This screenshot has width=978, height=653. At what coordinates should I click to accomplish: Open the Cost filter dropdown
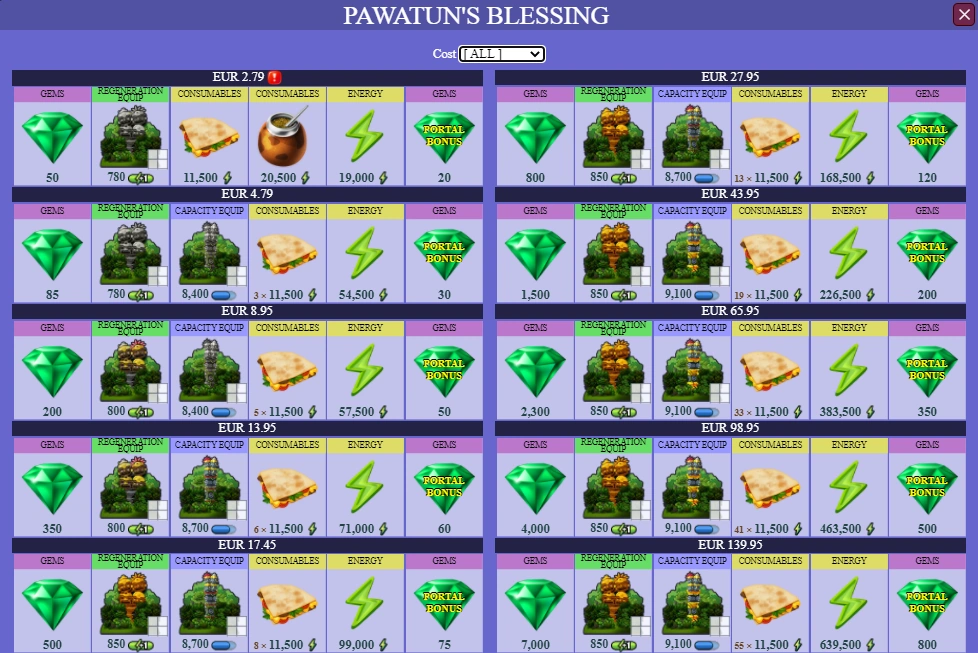pos(501,54)
